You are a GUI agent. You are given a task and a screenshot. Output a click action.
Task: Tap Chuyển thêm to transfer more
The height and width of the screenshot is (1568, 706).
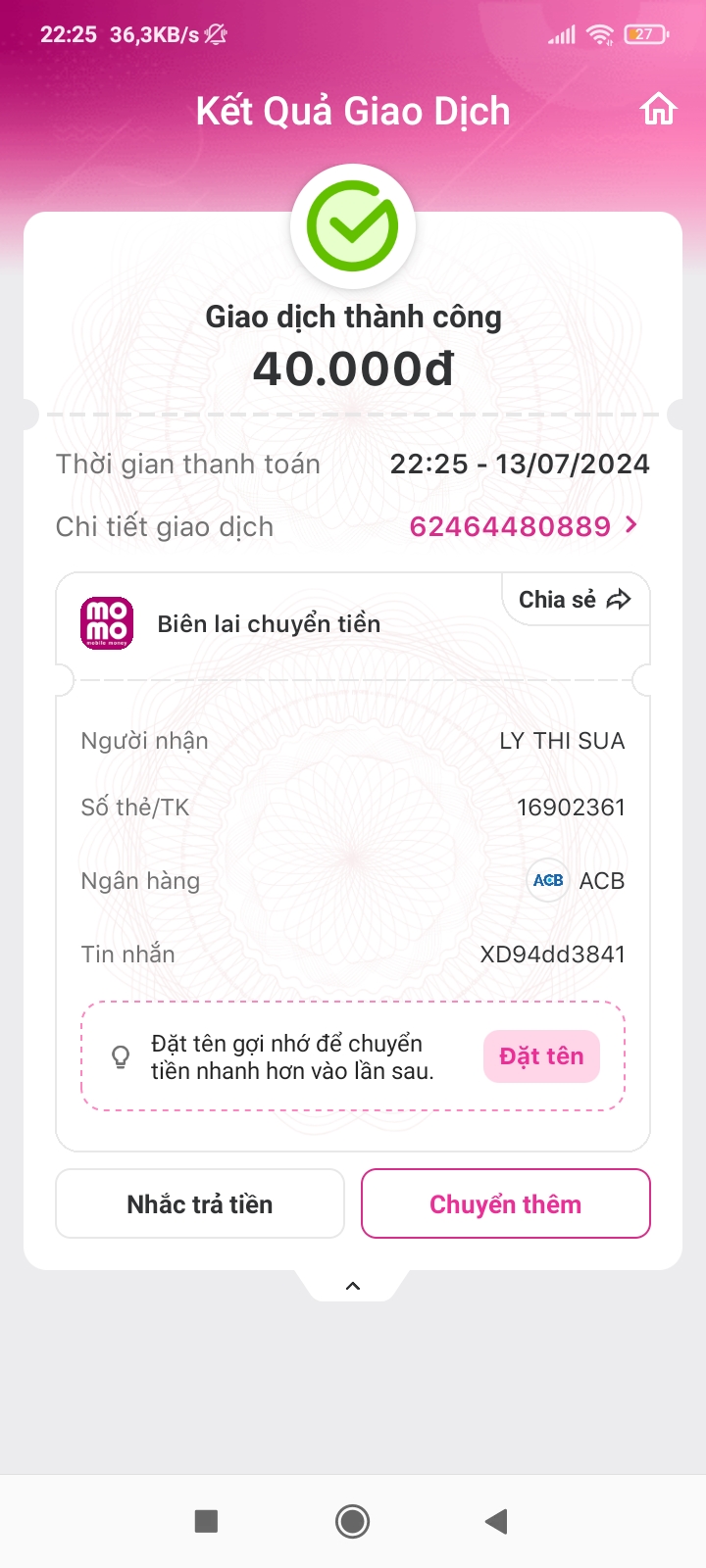click(x=506, y=1203)
